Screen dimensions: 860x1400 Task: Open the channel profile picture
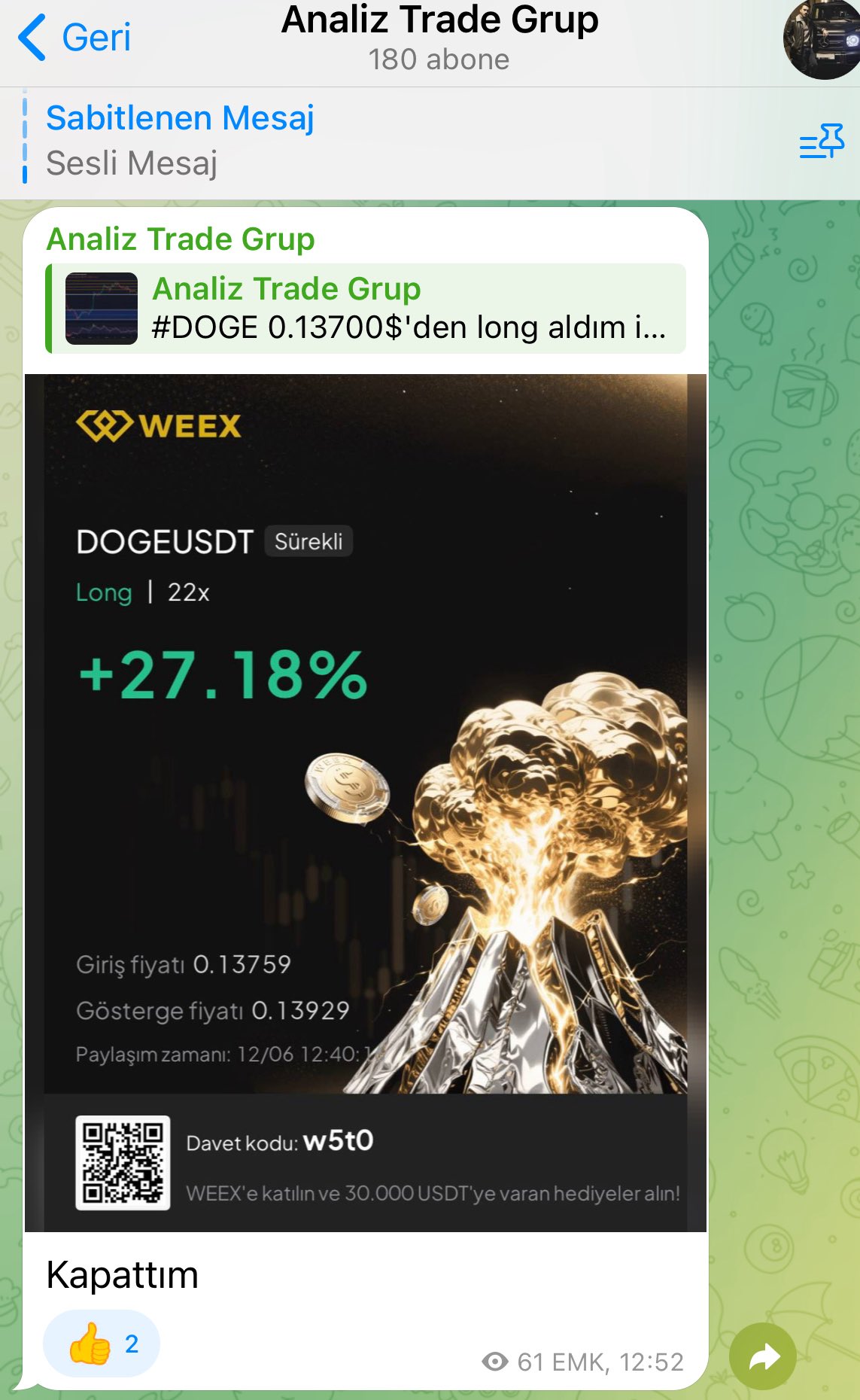tap(824, 38)
